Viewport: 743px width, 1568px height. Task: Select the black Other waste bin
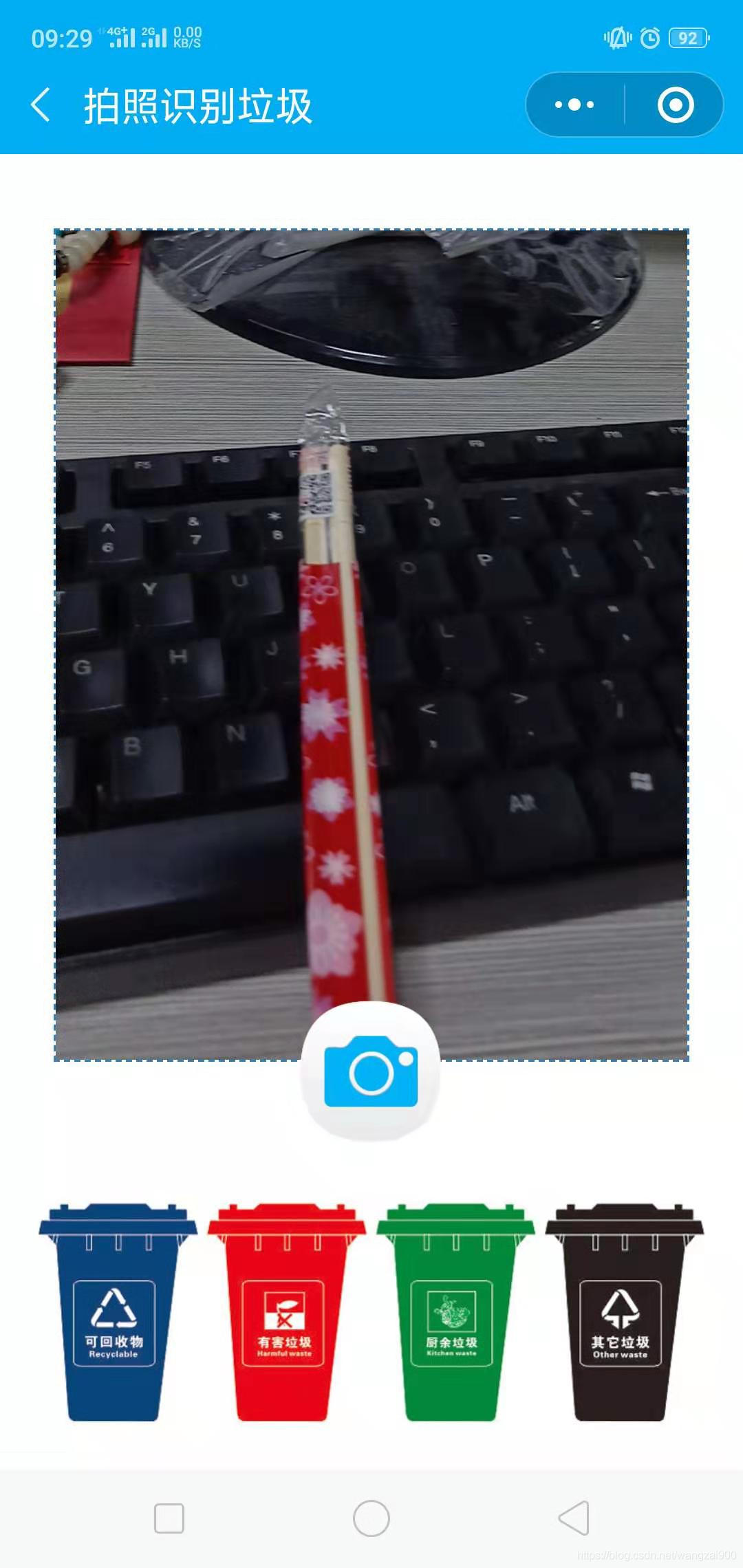(623, 1314)
